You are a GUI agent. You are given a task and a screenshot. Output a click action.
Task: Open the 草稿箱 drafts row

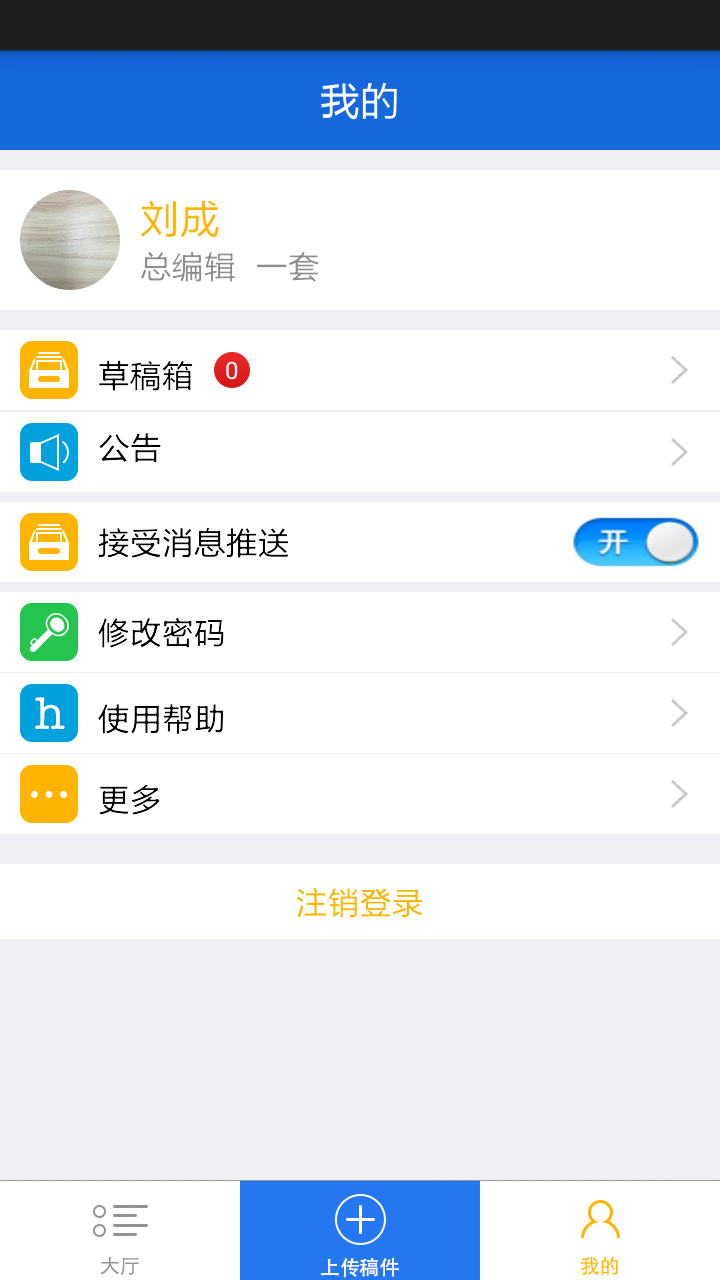pos(360,371)
